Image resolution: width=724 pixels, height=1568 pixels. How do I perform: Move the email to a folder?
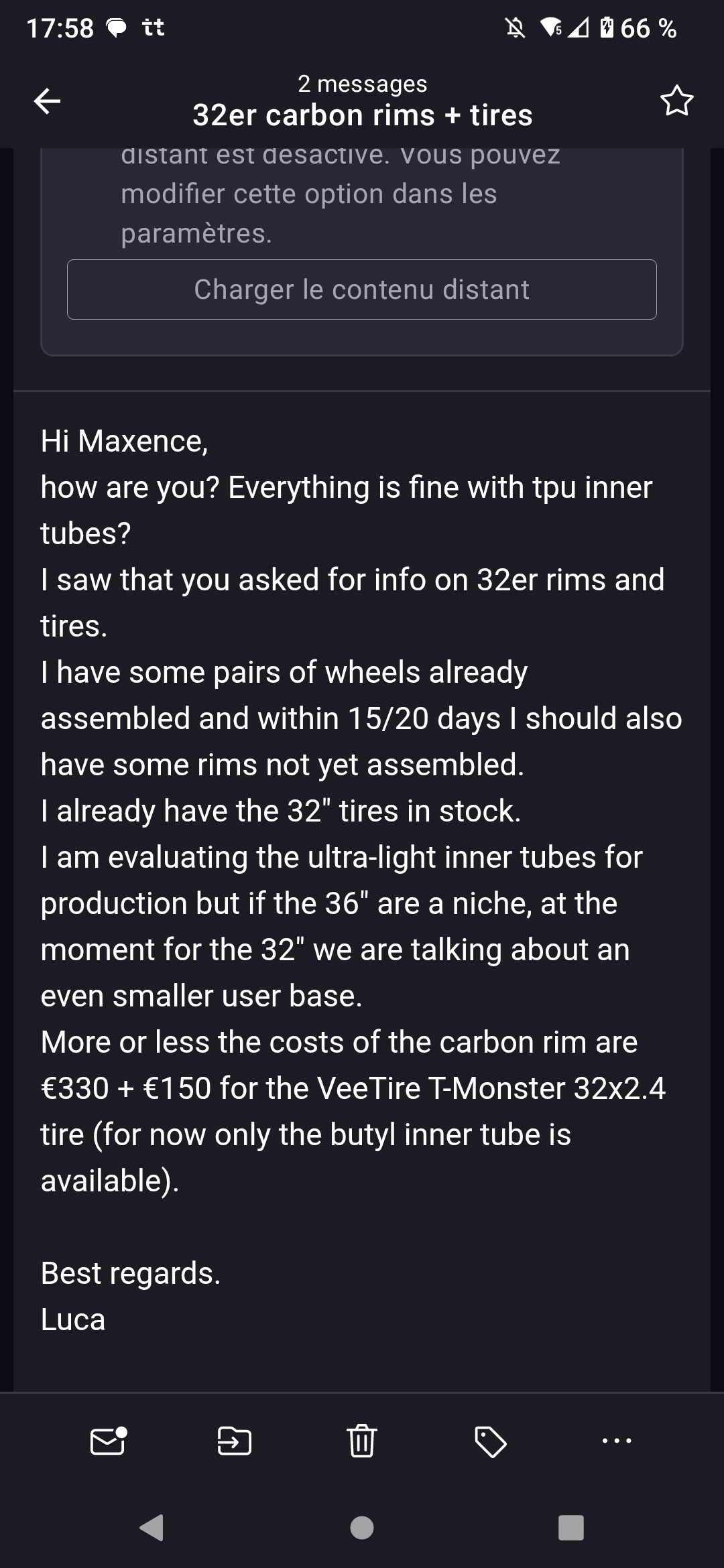pyautogui.click(x=235, y=1441)
